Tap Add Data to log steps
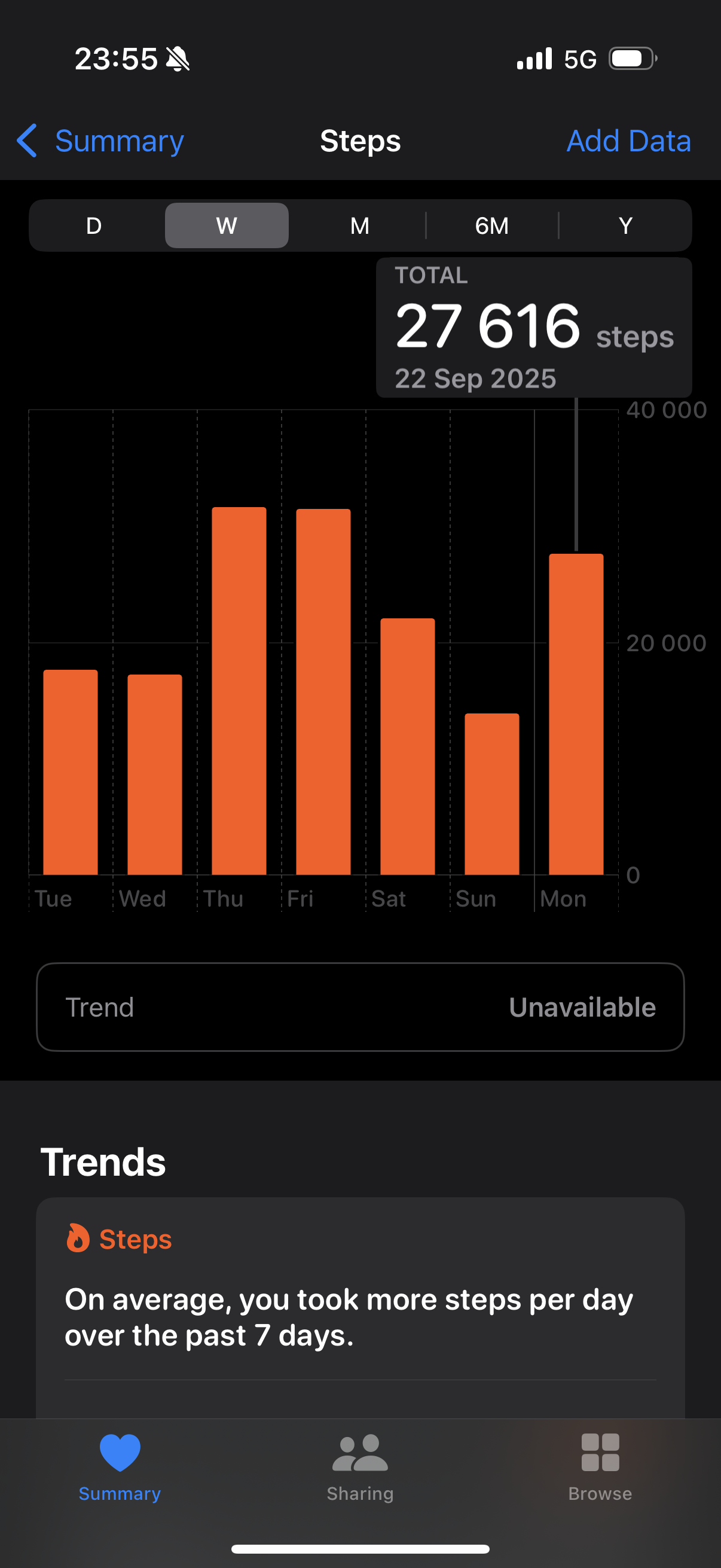 coord(628,141)
